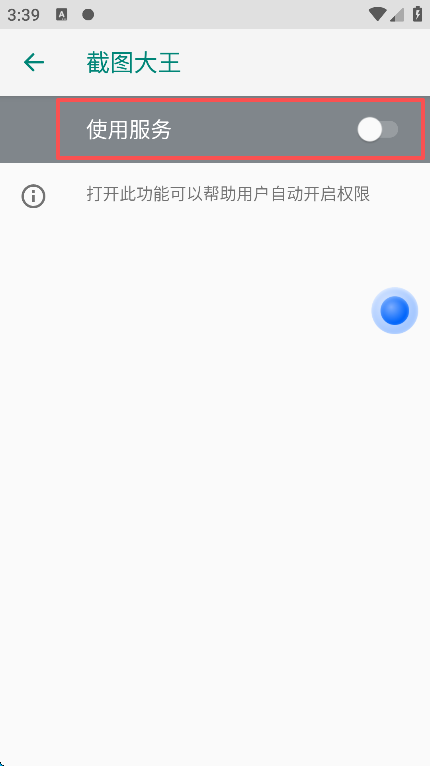Tap the blue floating ball

click(394, 311)
